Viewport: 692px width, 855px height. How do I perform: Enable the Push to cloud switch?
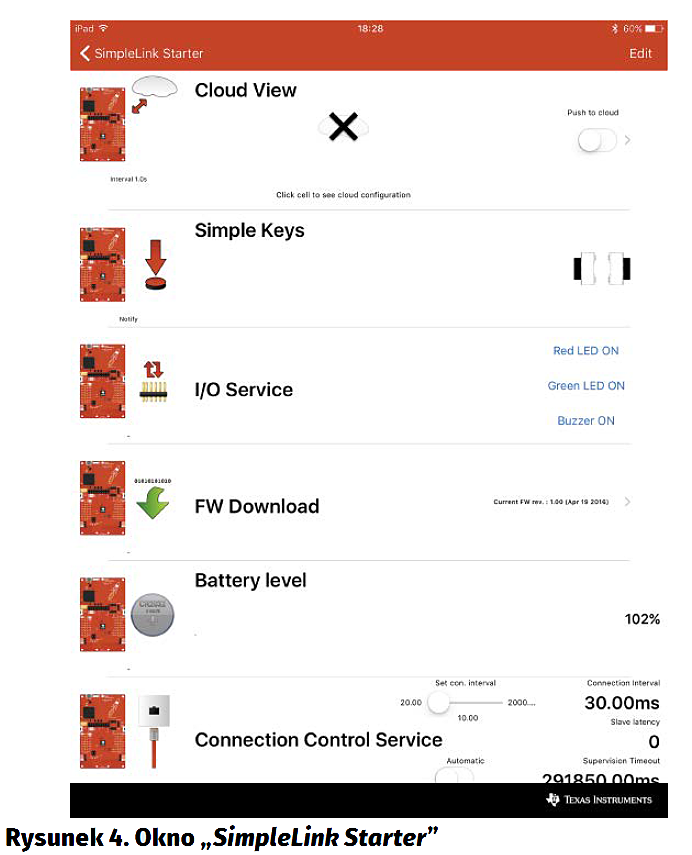(x=596, y=141)
